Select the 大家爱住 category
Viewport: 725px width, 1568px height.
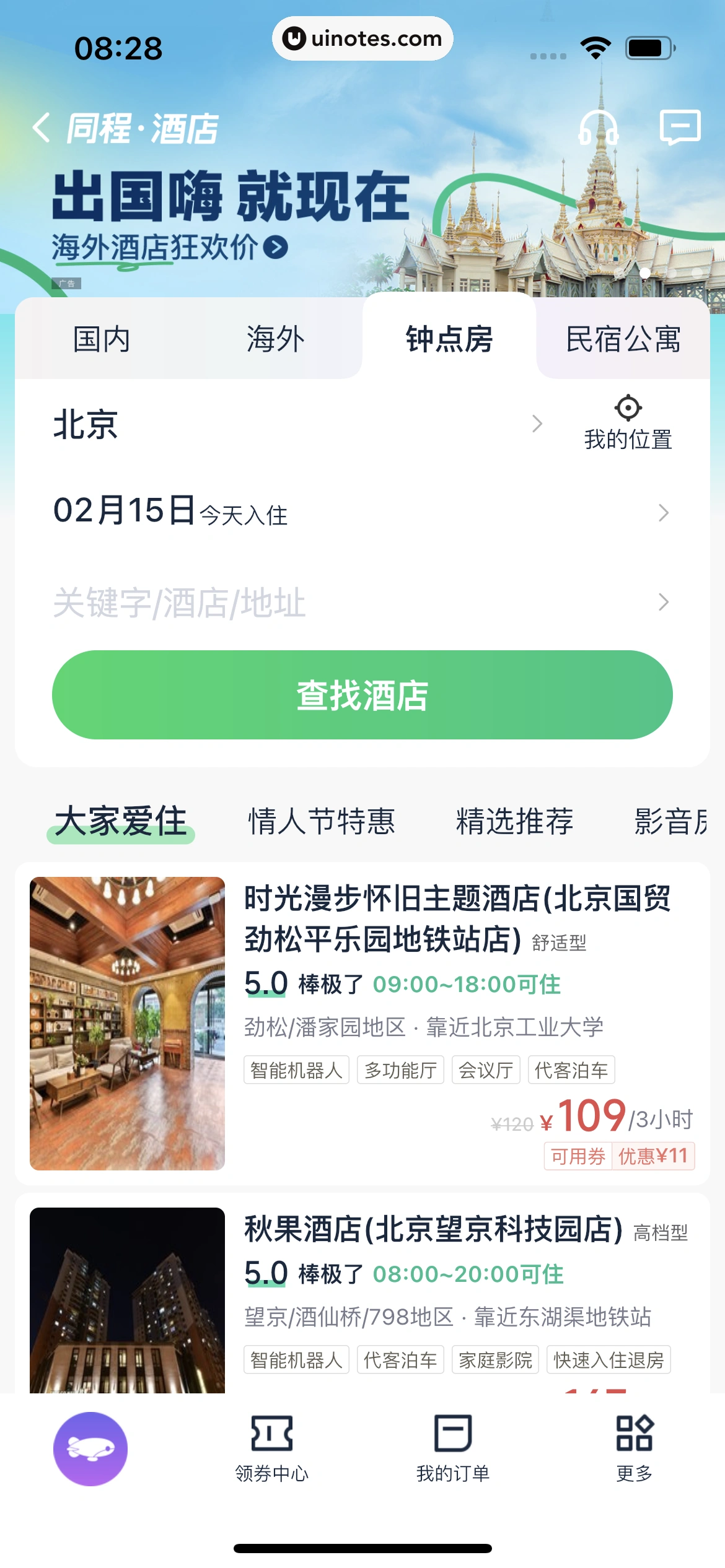point(121,822)
